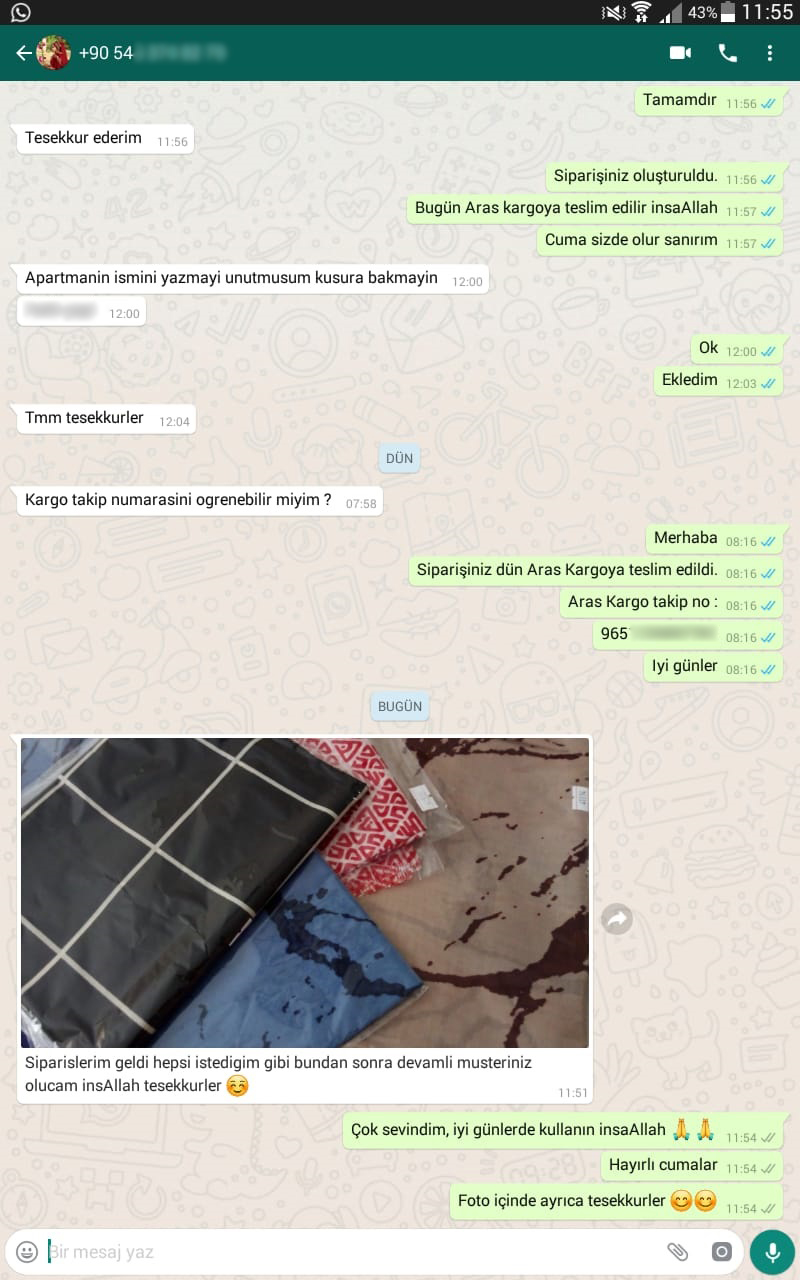Forward the photo with the arrow icon
This screenshot has height=1280, width=800.
[x=617, y=919]
